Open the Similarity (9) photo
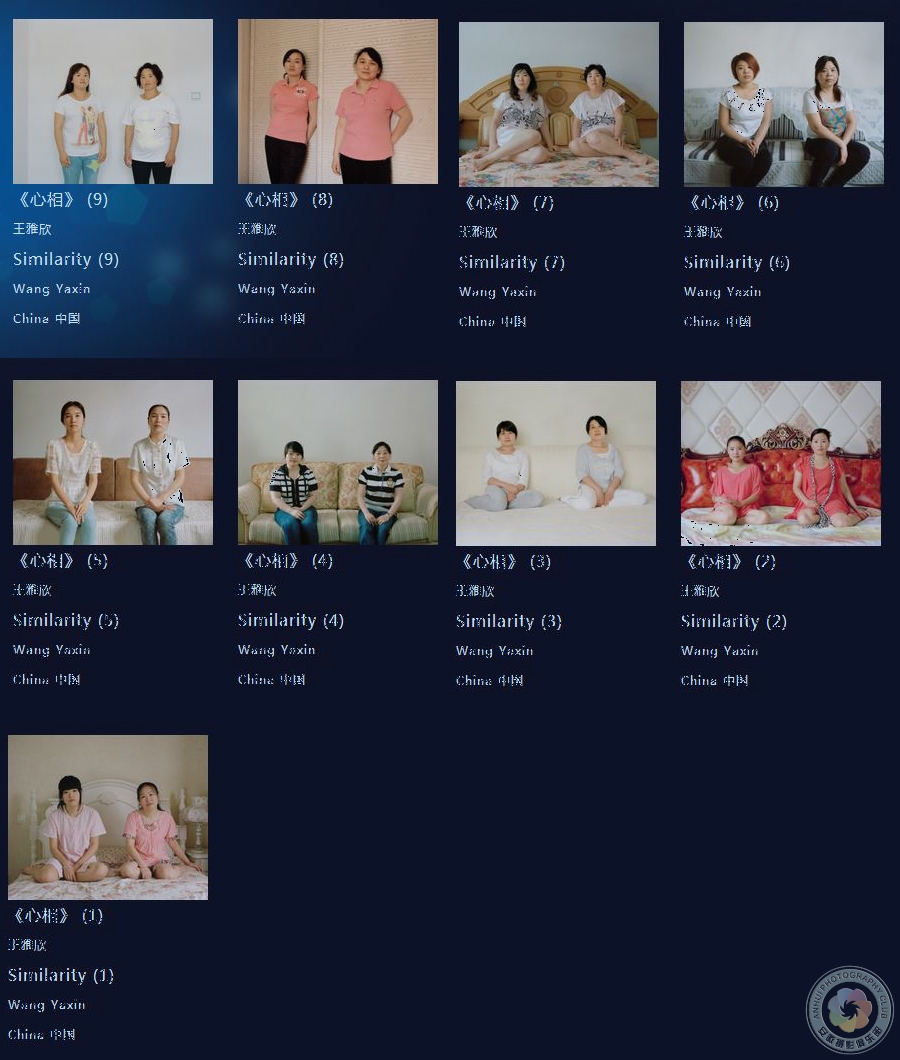 tap(113, 102)
